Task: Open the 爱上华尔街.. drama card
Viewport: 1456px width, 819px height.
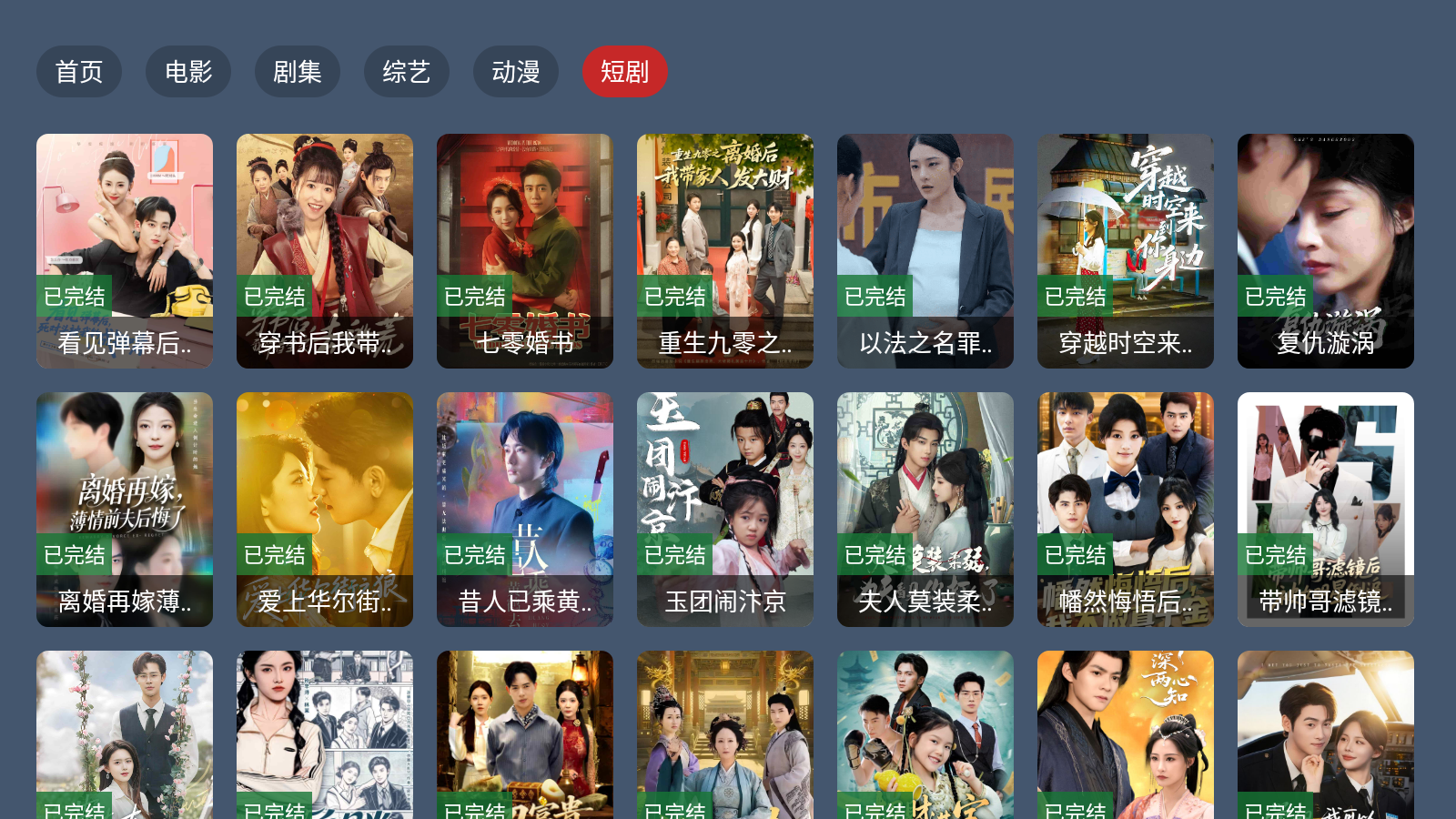Action: [325, 509]
